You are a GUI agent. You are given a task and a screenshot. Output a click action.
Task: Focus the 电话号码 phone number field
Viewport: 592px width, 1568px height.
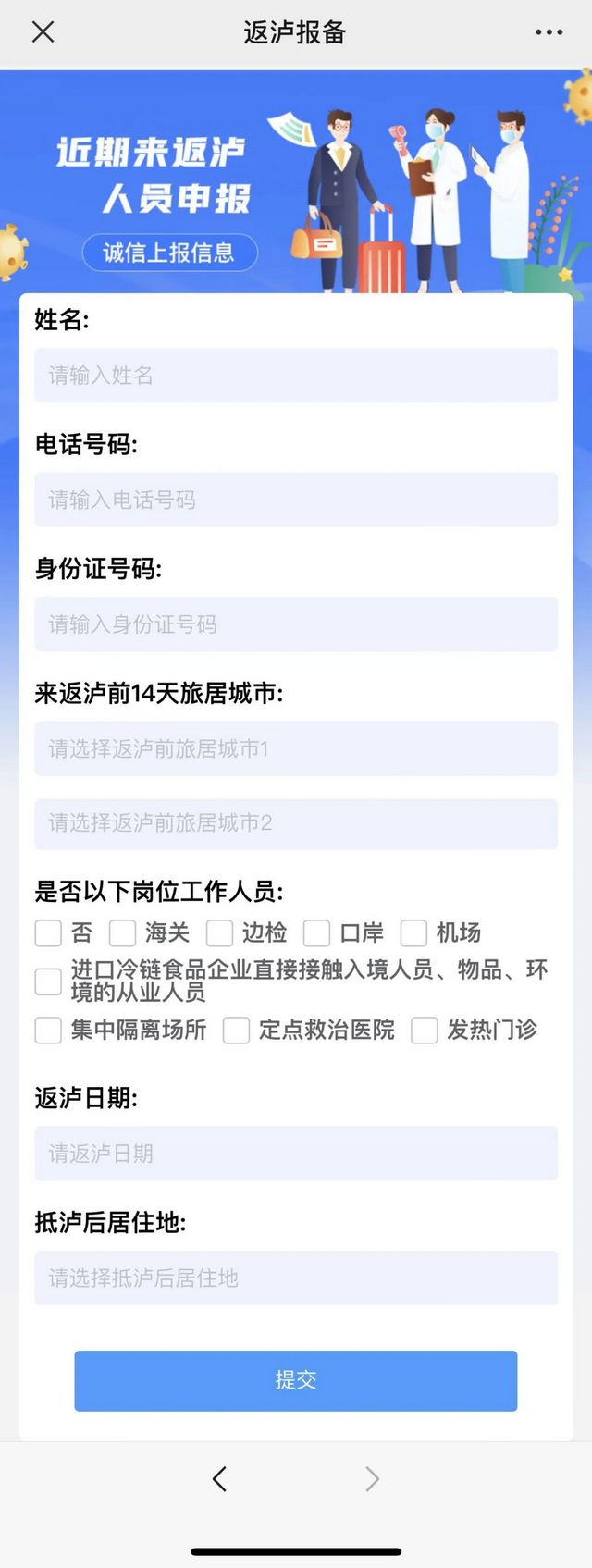coord(296,500)
